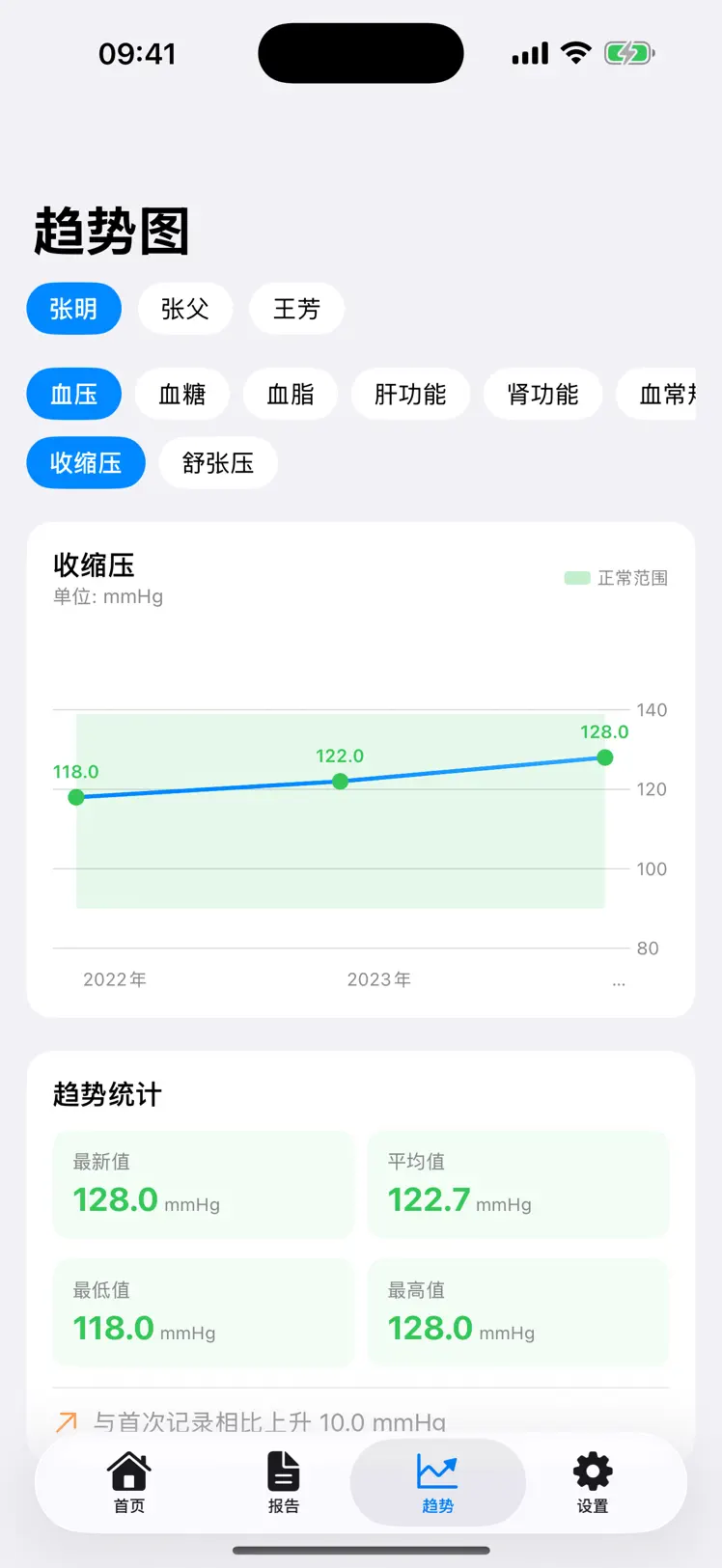The height and width of the screenshot is (1568, 722).
Task: Click the 正常范围 legend swatch
Action: tap(576, 577)
